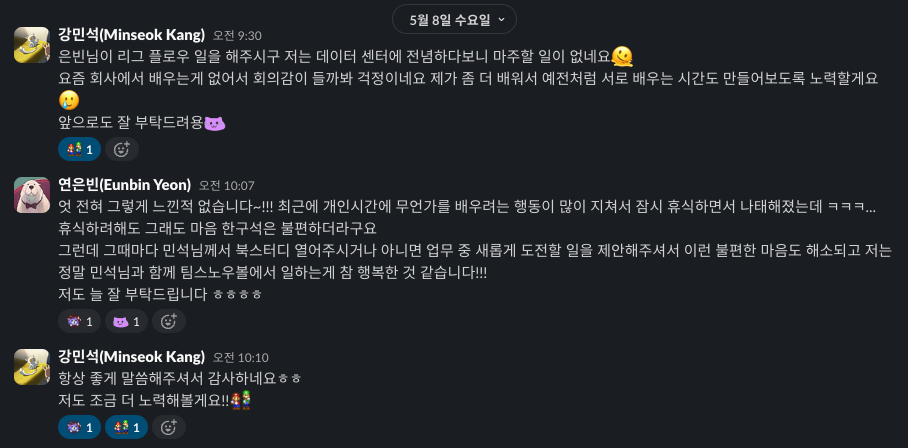Open the 오전 9:30 timestamp link

(240, 35)
